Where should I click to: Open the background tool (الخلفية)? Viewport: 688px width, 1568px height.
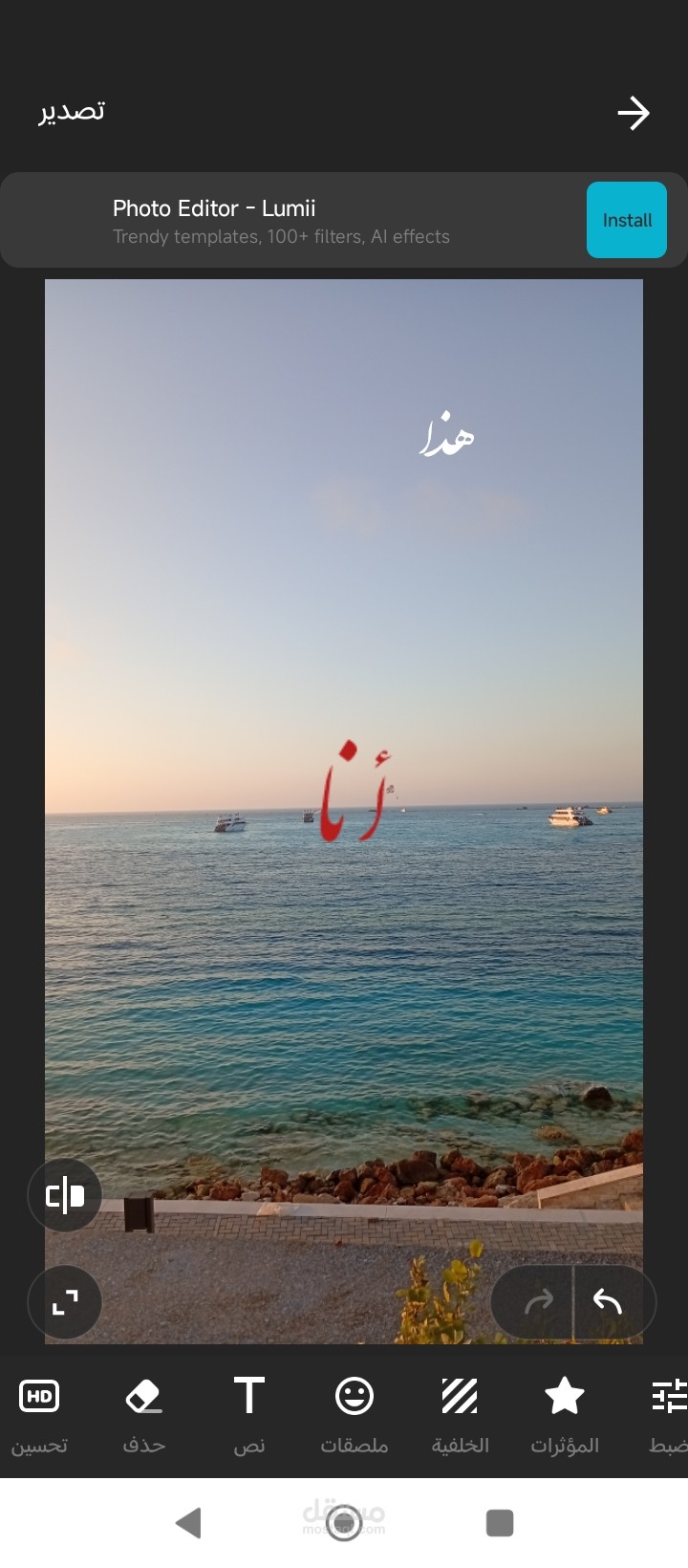tap(460, 1413)
